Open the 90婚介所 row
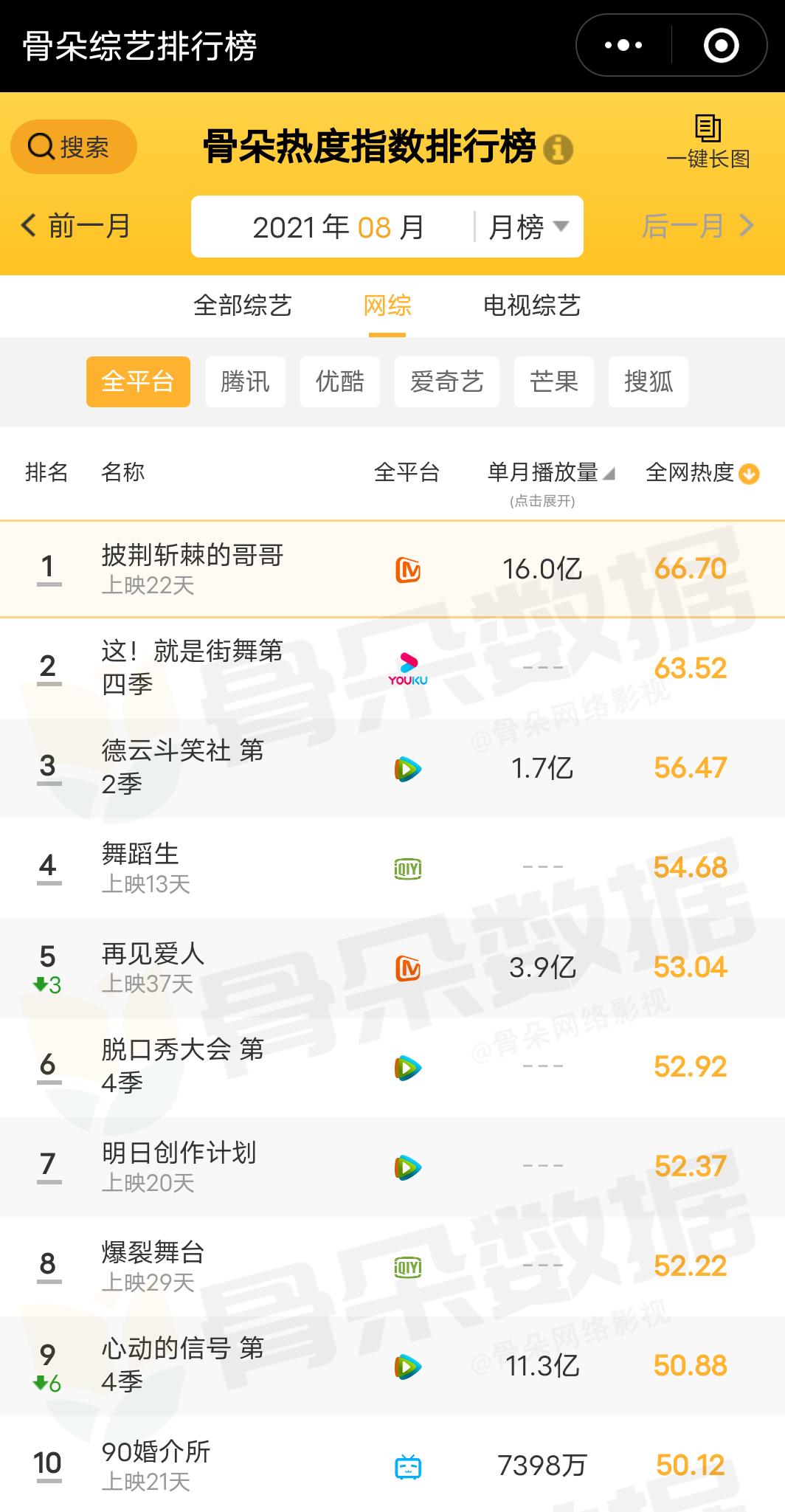This screenshot has width=785, height=1512. [156, 1464]
